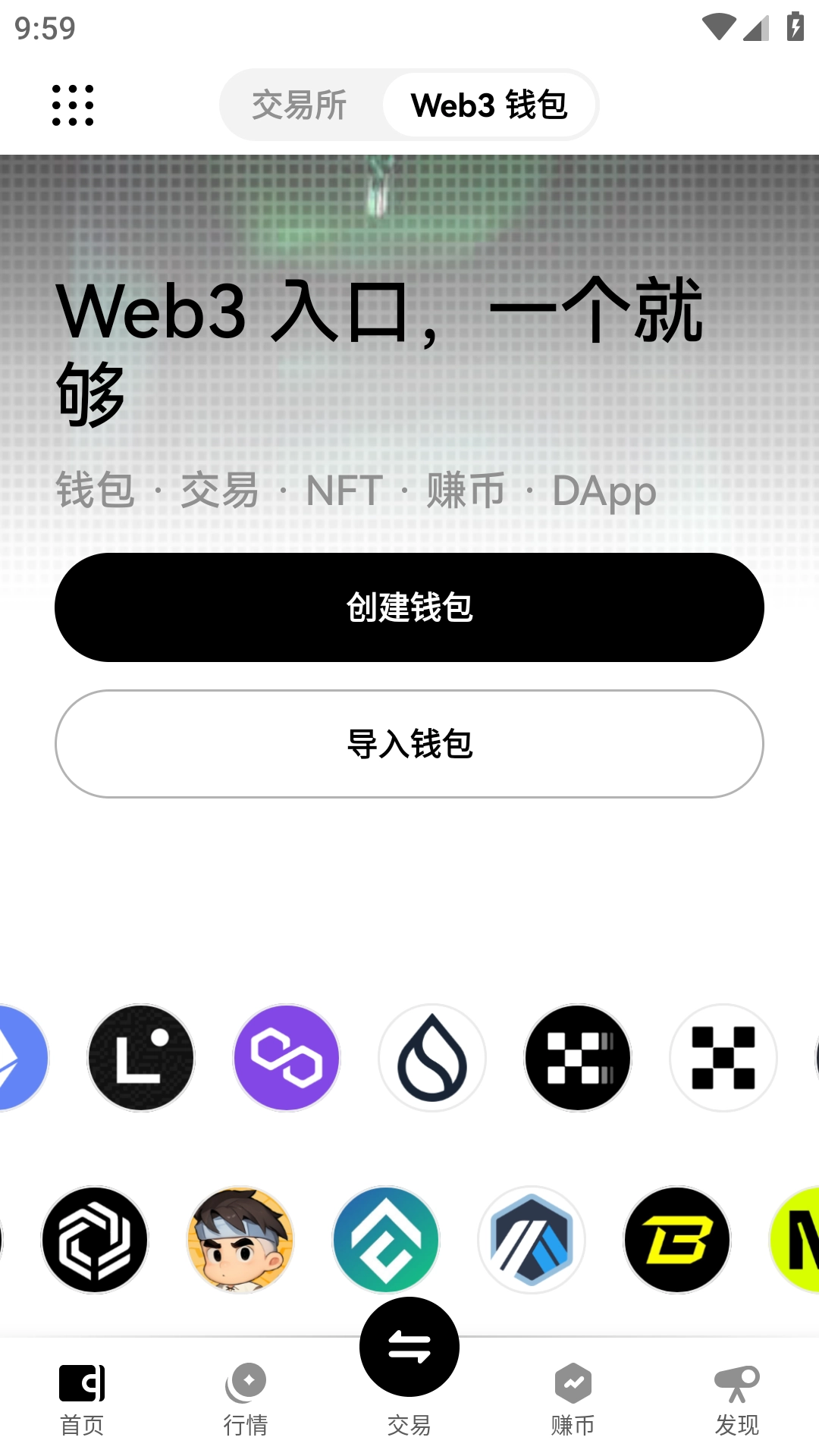Switch to Web3 钱包 mode
This screenshot has height=1456, width=819.
pos(490,105)
